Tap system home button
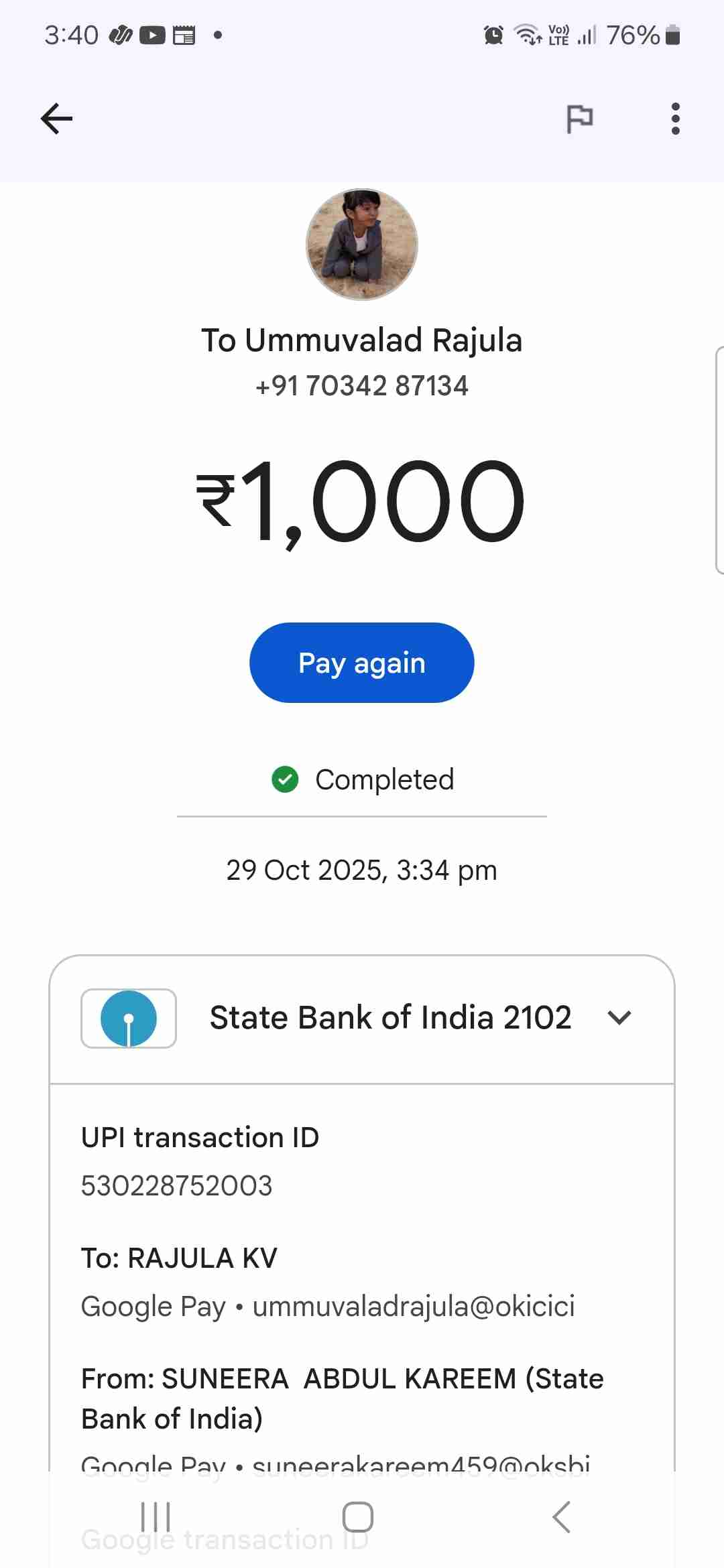 (x=358, y=1517)
